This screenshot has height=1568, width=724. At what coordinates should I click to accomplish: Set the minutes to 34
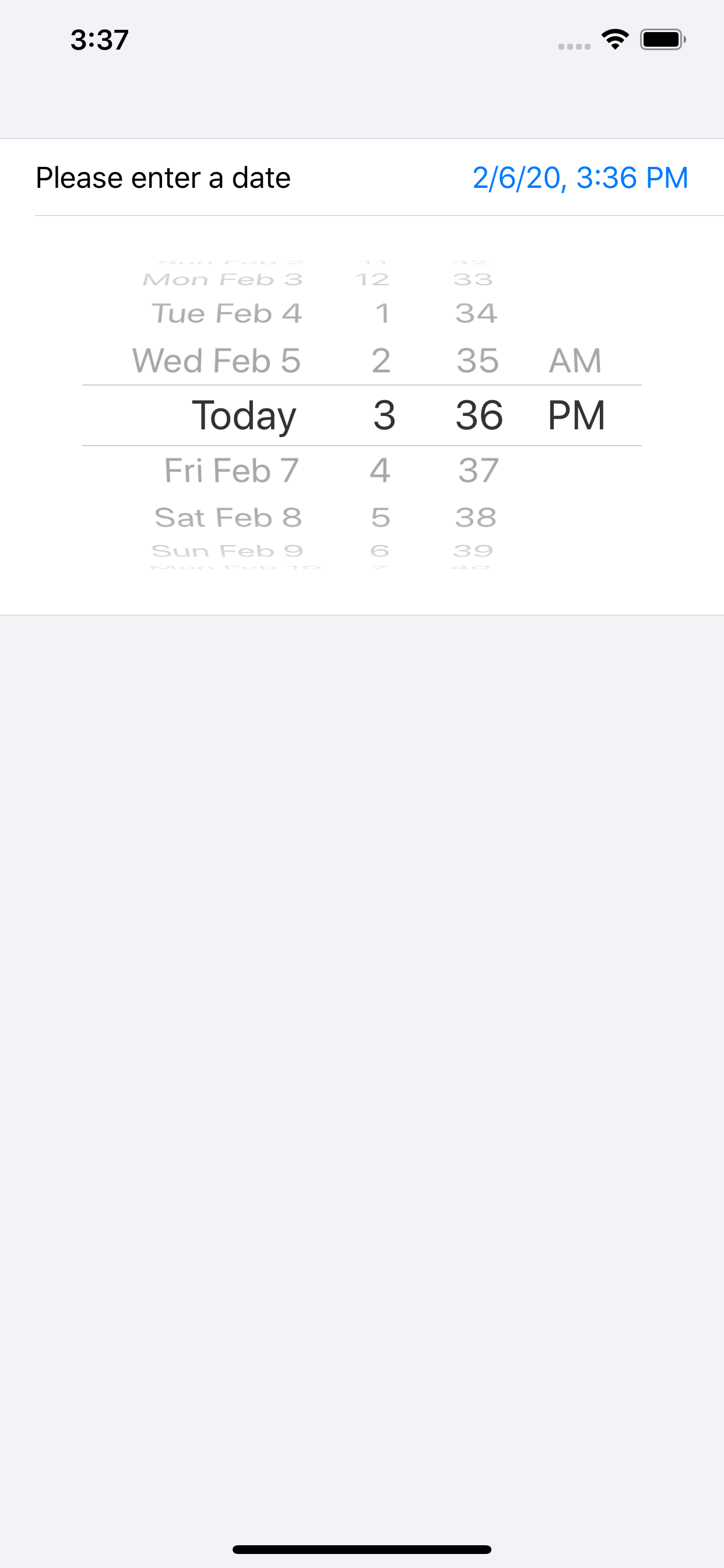[x=476, y=314]
